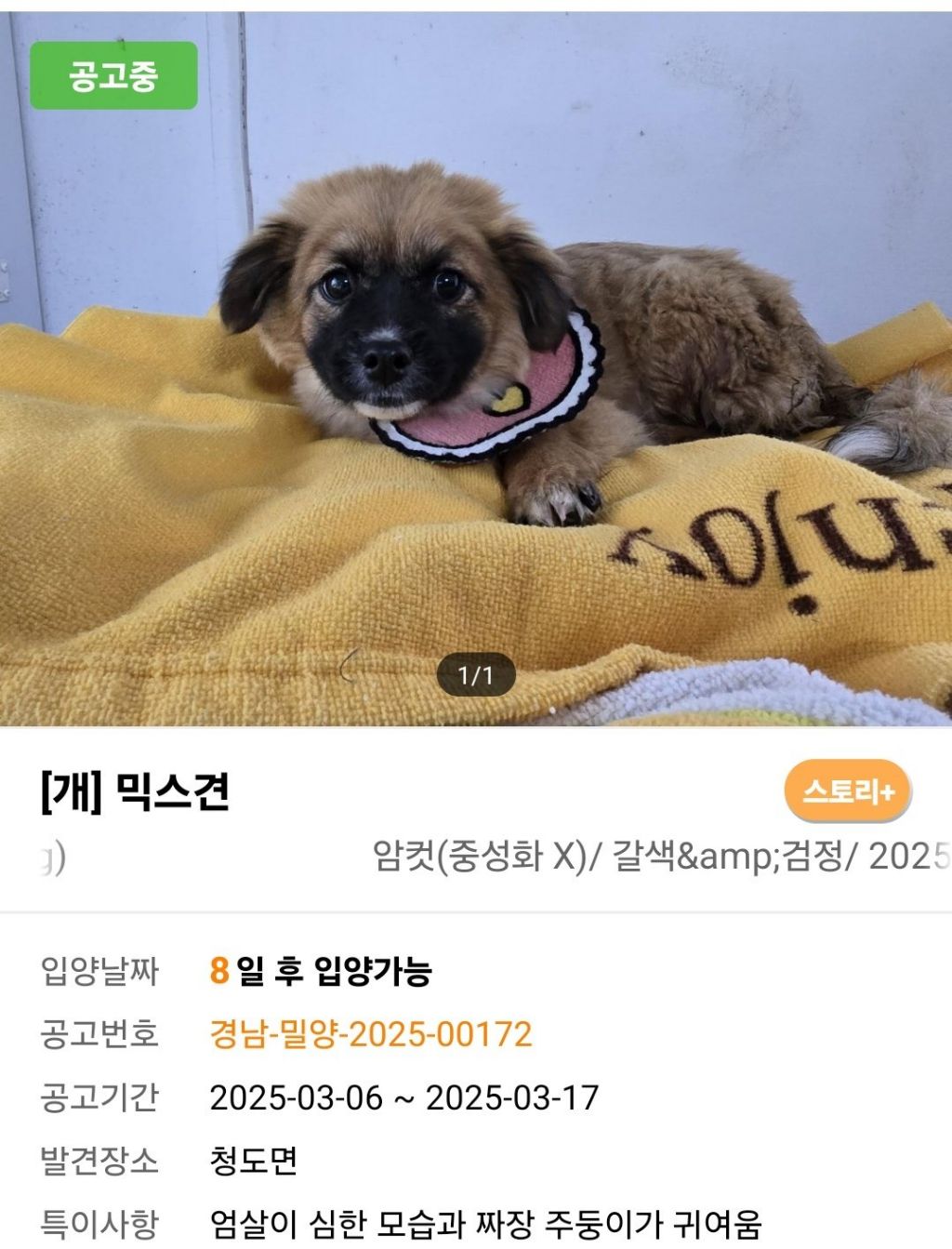Open notice number 경남-밀양-2025-00172 link
Image resolution: width=952 pixels, height=1249 pixels.
(x=371, y=1034)
